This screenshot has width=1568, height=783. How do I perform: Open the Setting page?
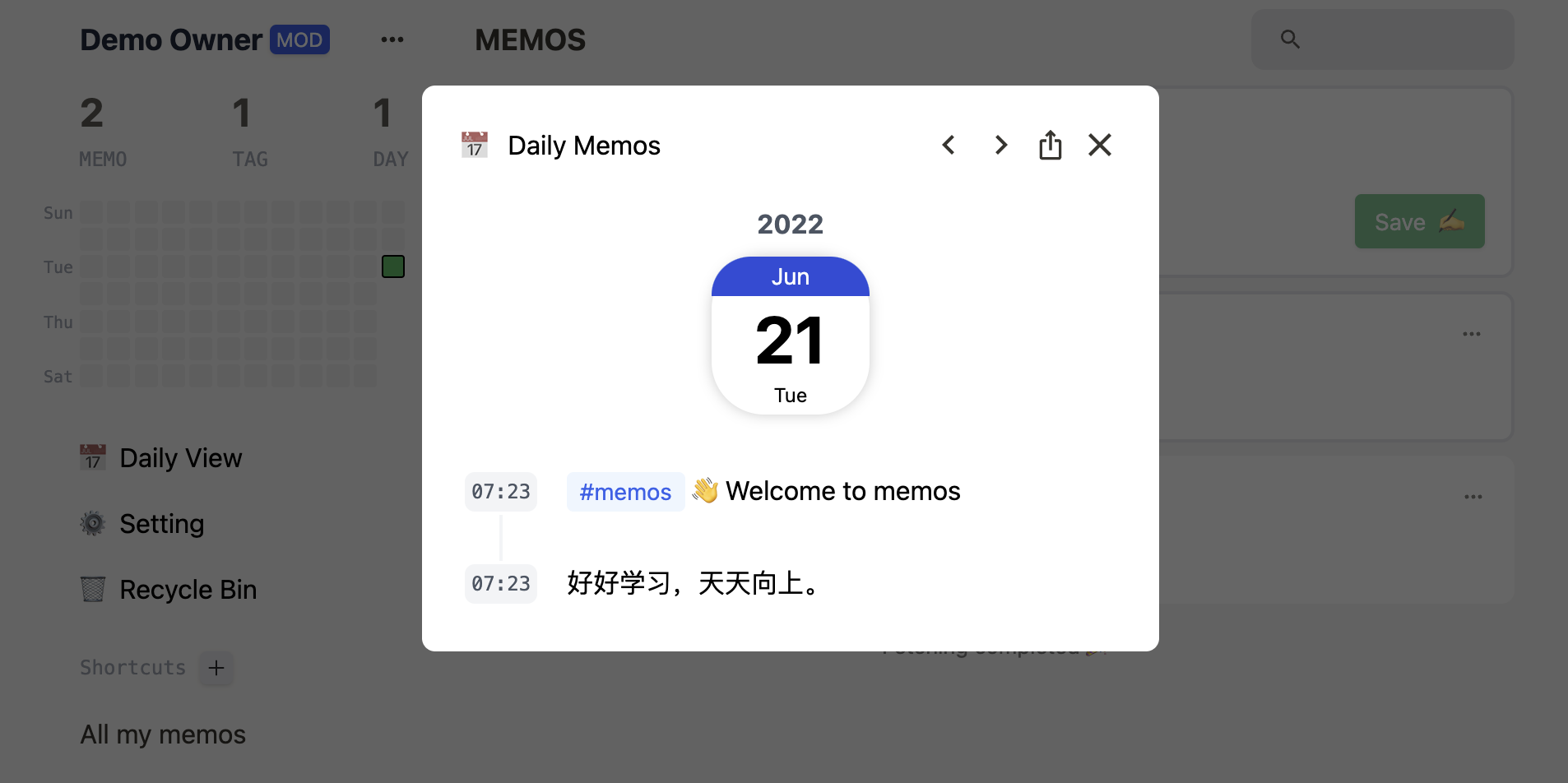[161, 524]
